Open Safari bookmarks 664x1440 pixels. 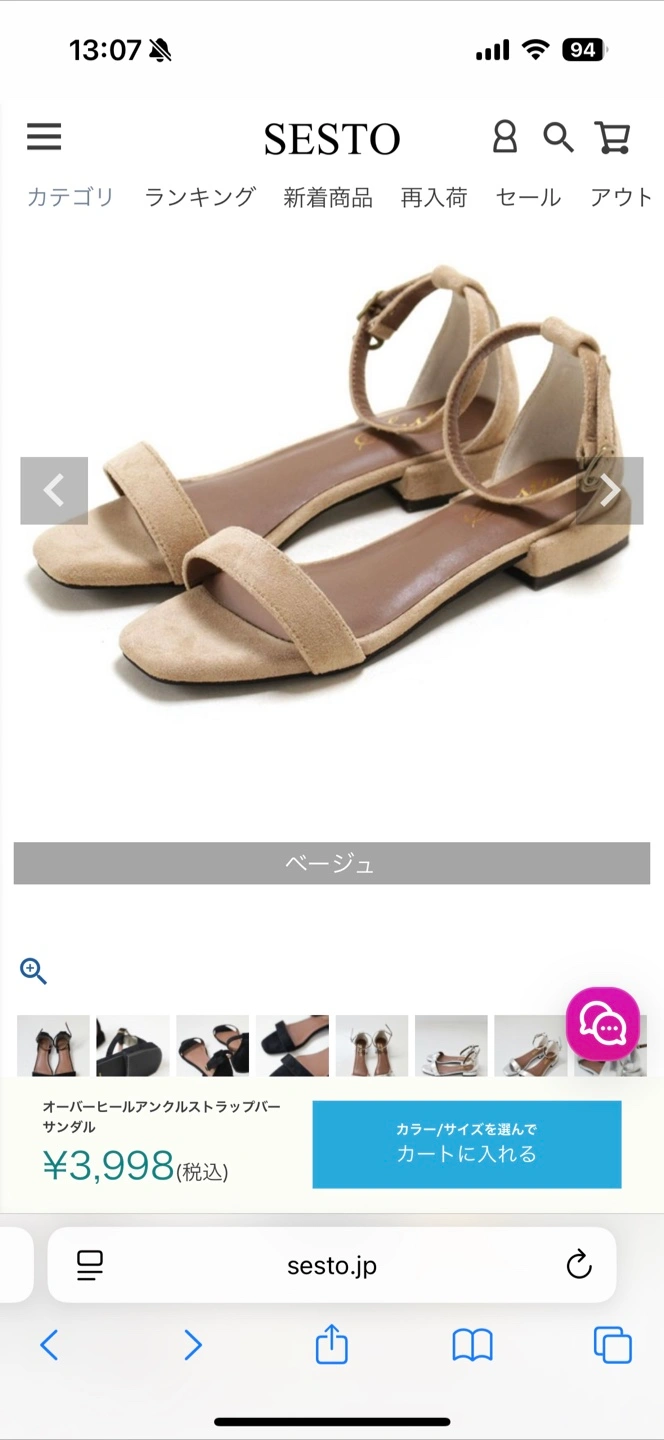472,1345
